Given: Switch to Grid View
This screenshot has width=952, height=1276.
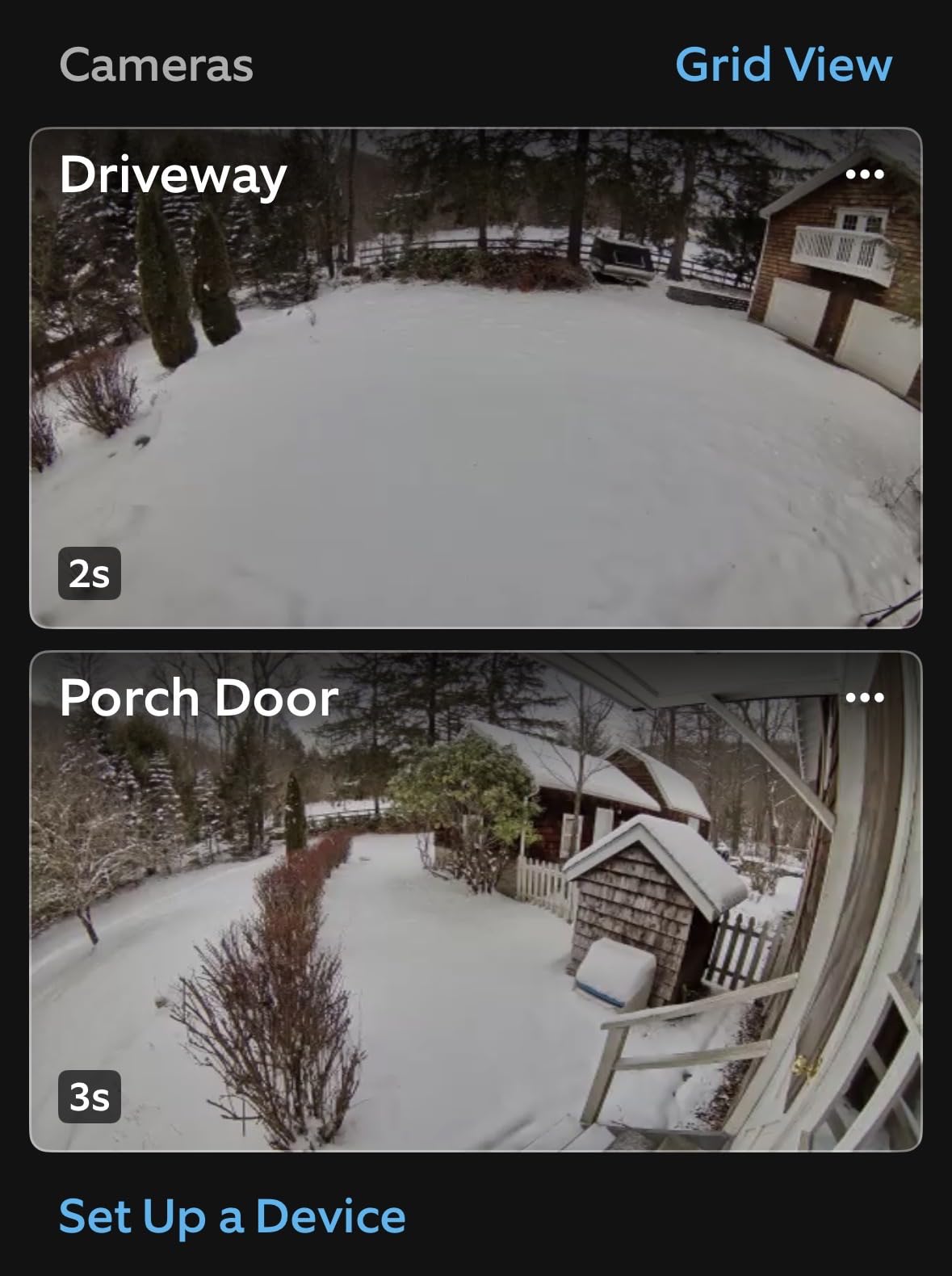Looking at the screenshot, I should [x=782, y=65].
